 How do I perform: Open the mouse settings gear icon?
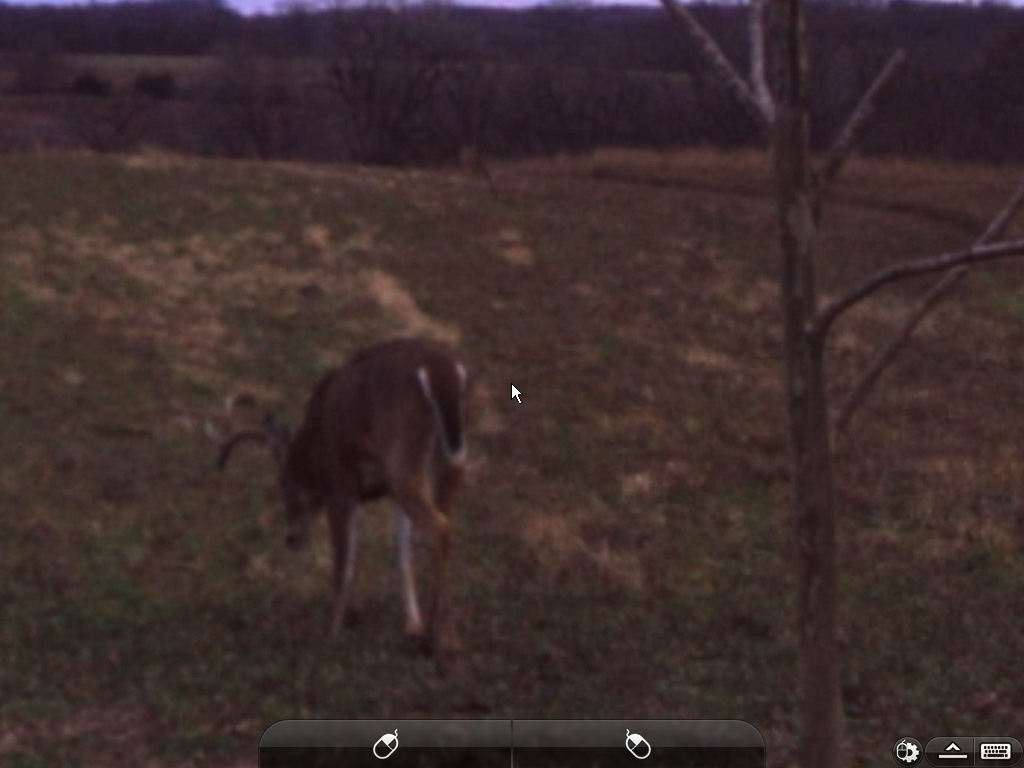pos(907,751)
